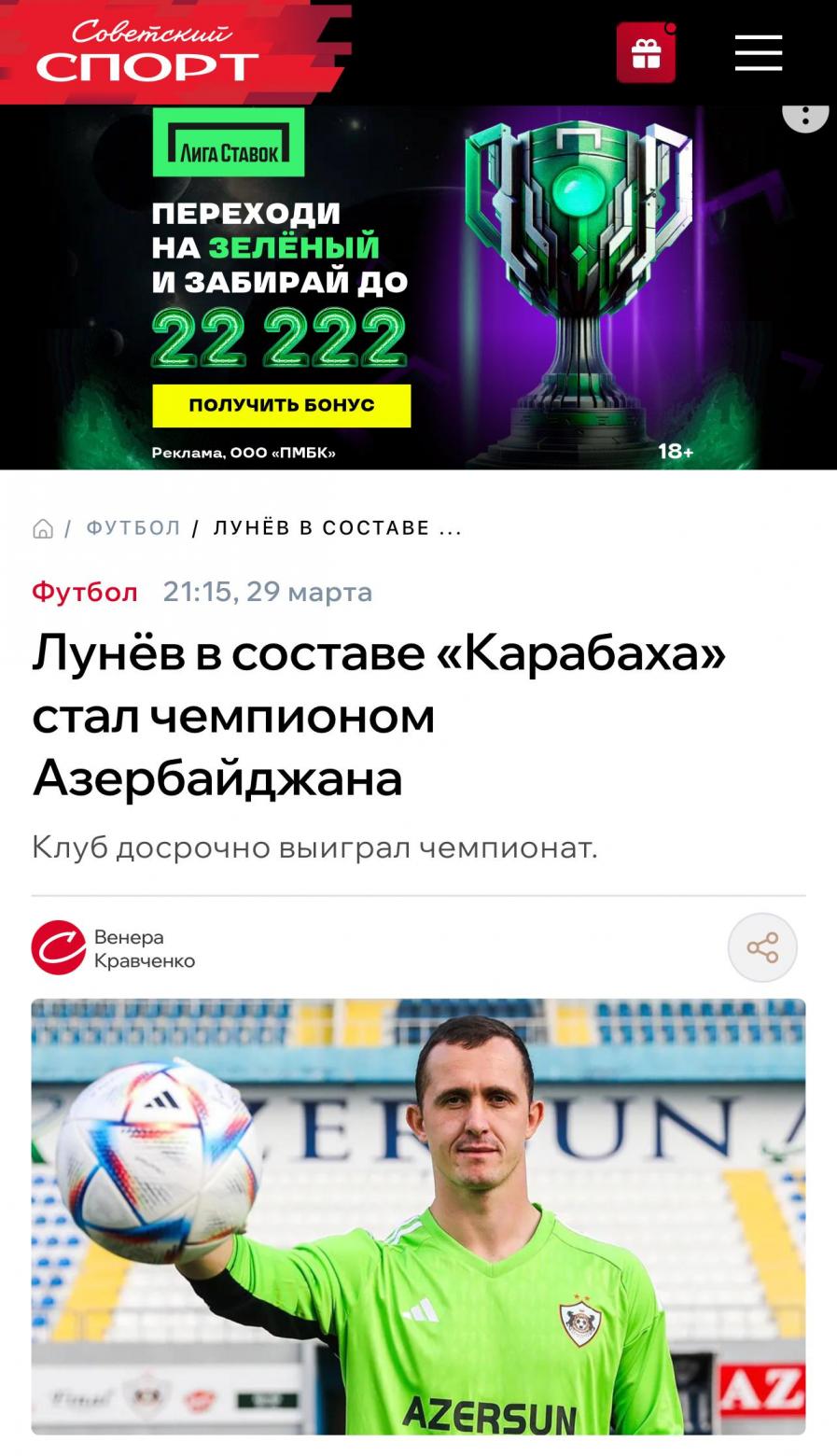This screenshot has height=1456, width=837.
Task: Open the ad options three-dot icon
Action: [x=804, y=118]
